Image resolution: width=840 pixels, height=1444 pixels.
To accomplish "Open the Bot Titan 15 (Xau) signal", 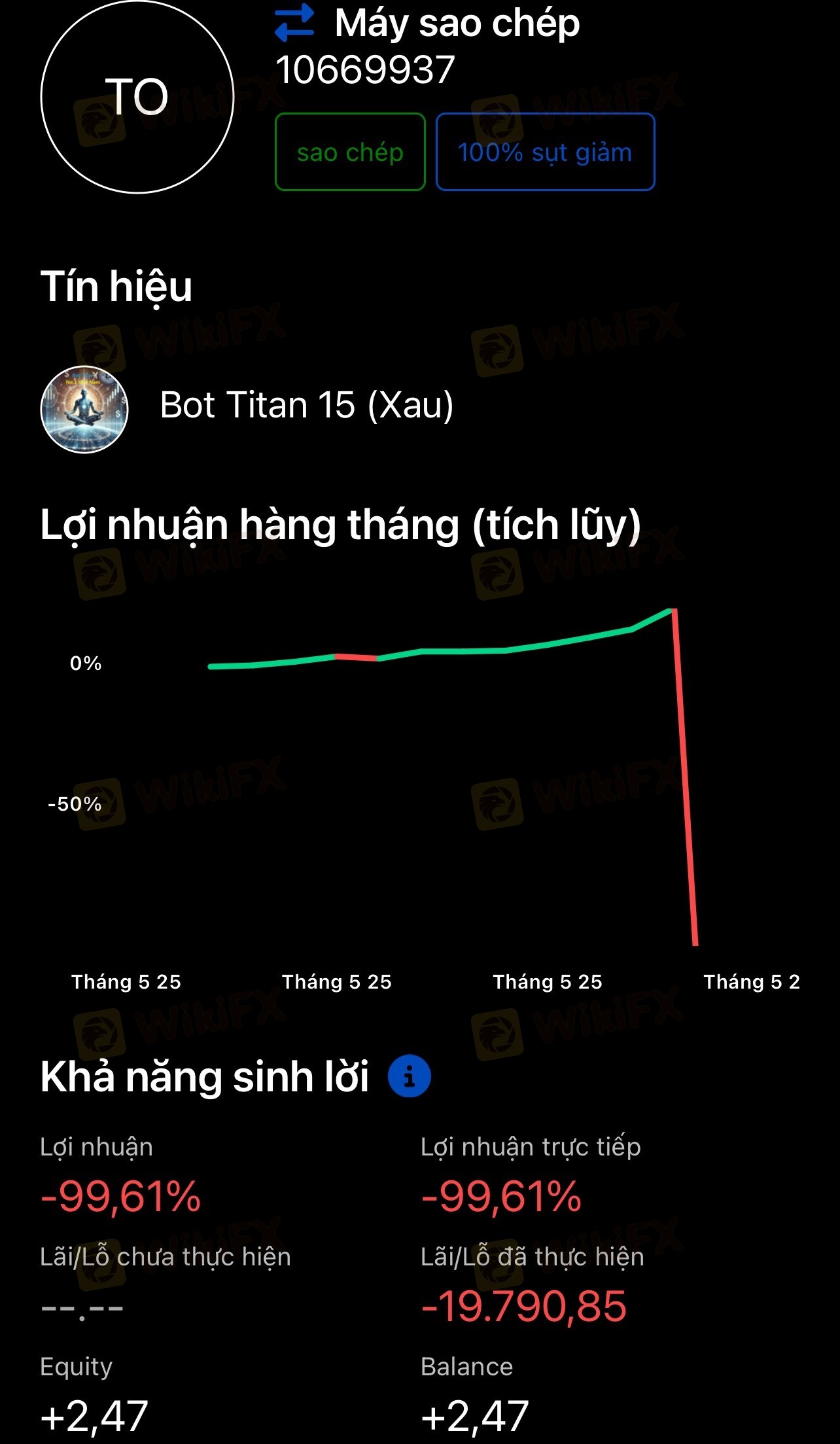I will (x=306, y=406).
